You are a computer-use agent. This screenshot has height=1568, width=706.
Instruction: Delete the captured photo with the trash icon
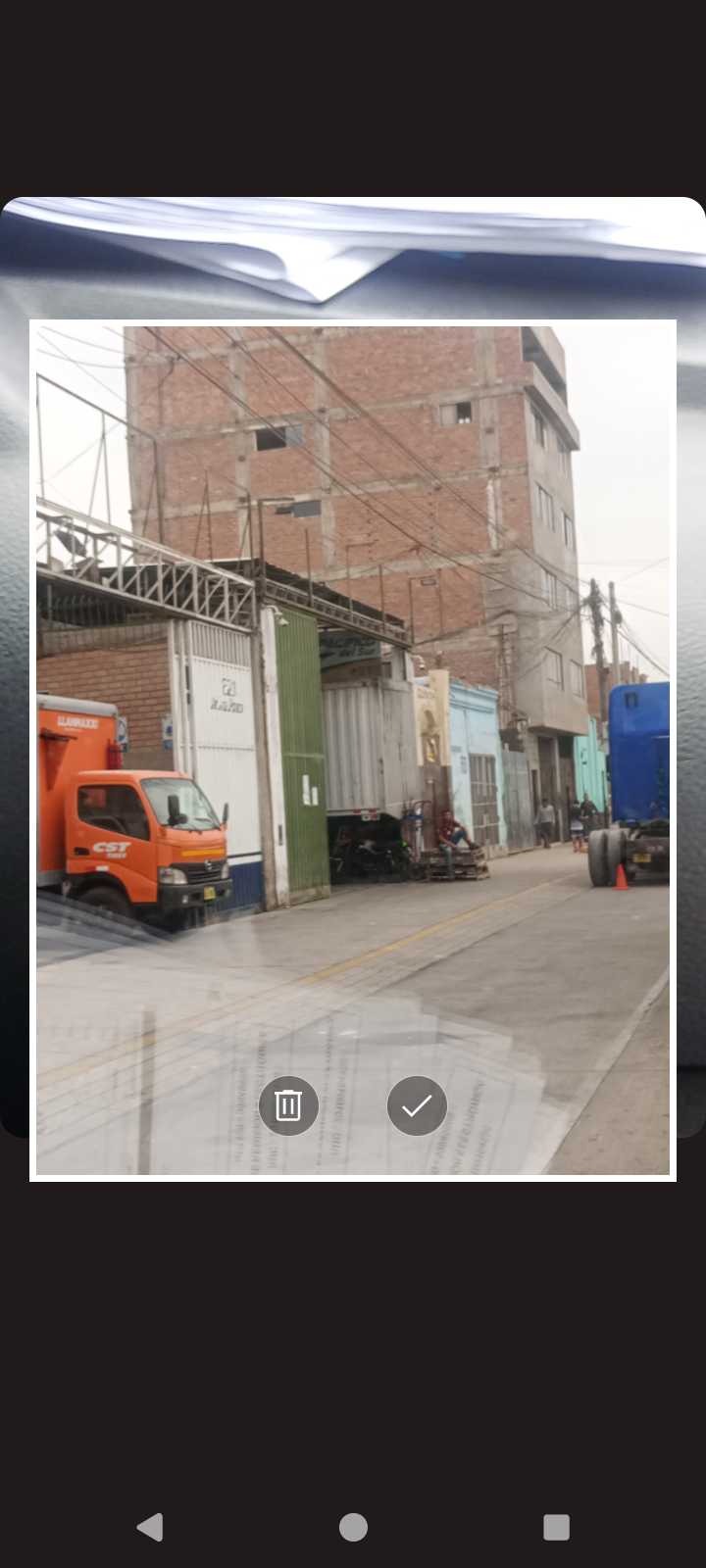[288, 1105]
